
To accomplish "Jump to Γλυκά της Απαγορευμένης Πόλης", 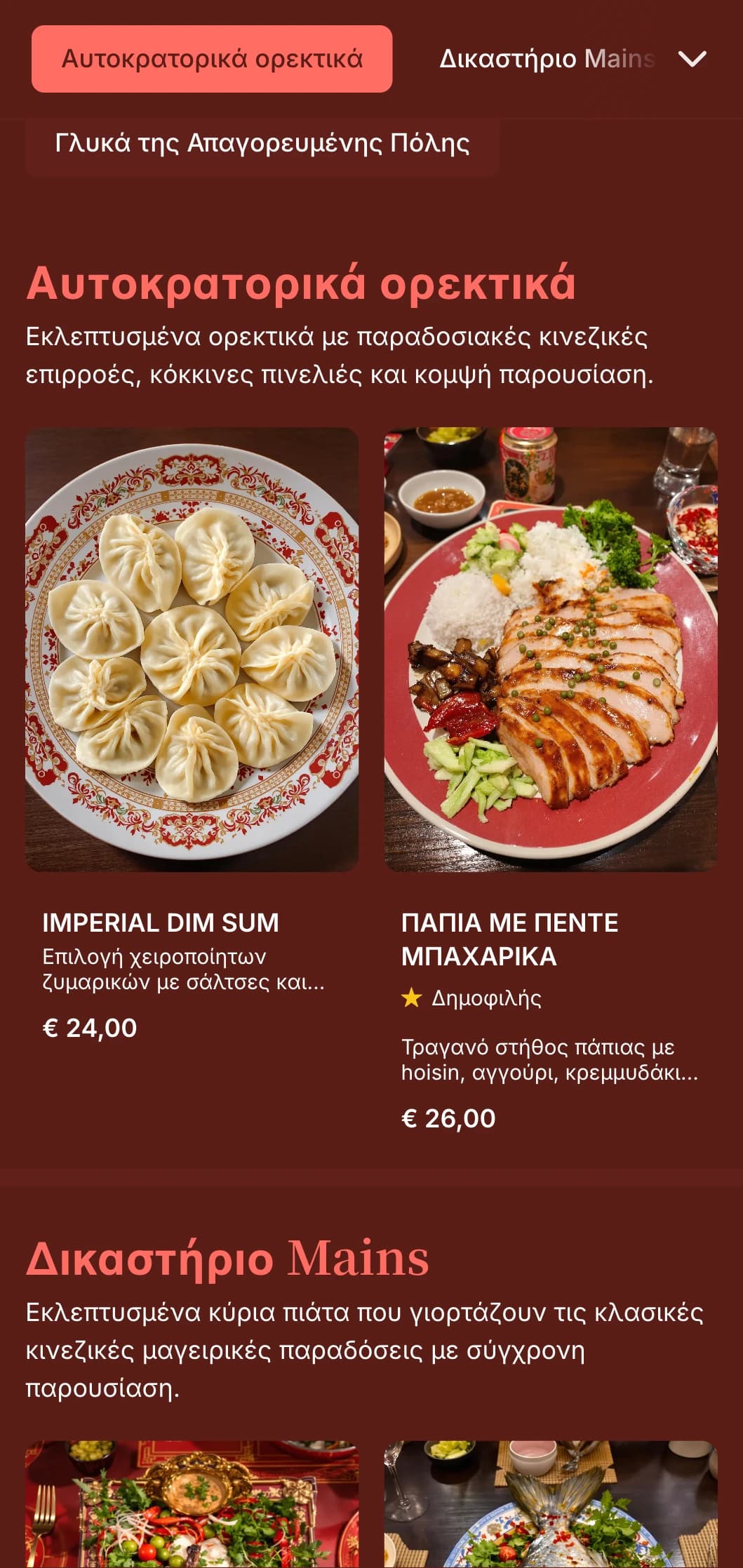I will [x=262, y=144].
